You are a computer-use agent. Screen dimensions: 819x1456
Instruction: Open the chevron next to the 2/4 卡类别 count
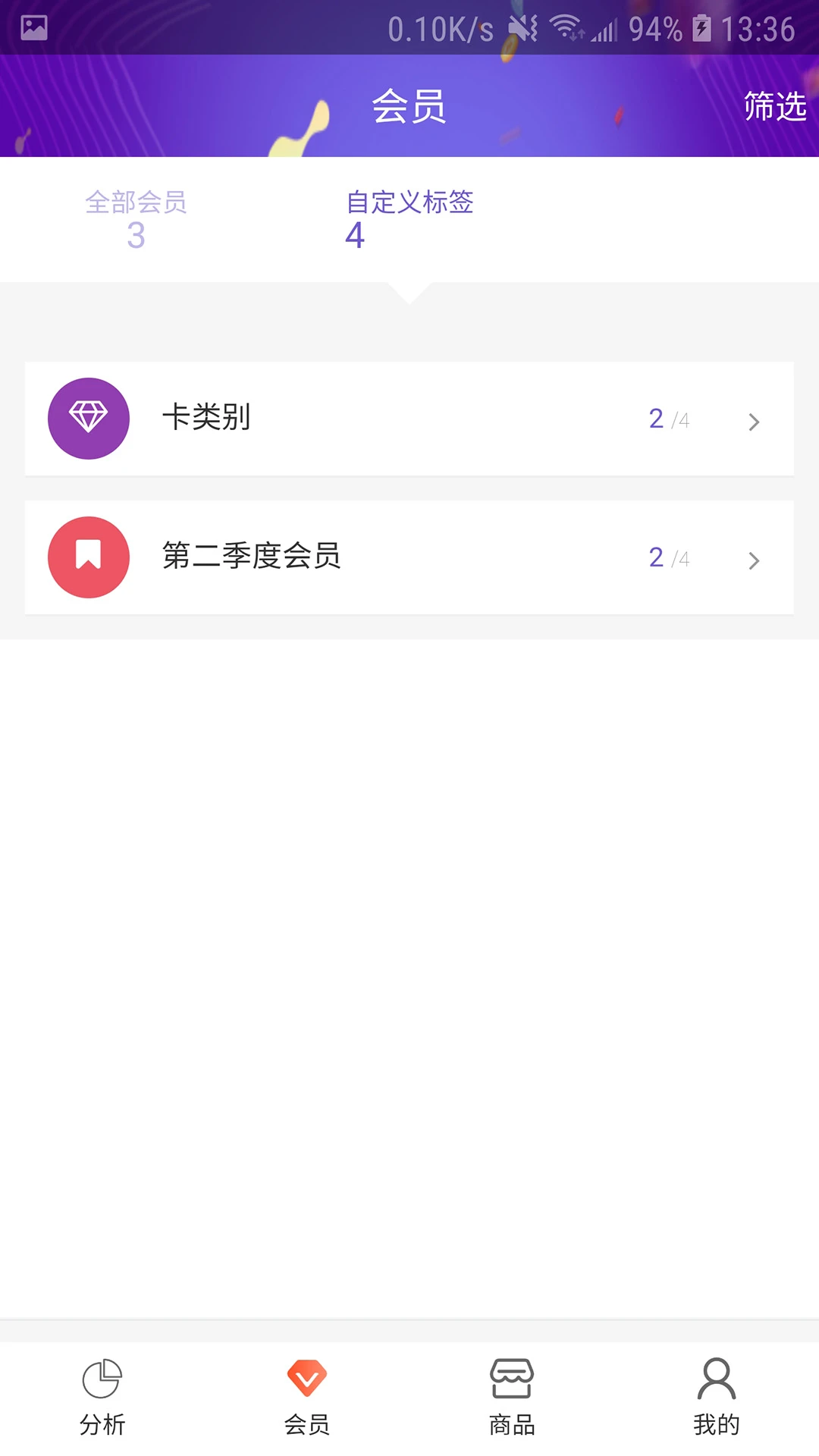(x=752, y=422)
